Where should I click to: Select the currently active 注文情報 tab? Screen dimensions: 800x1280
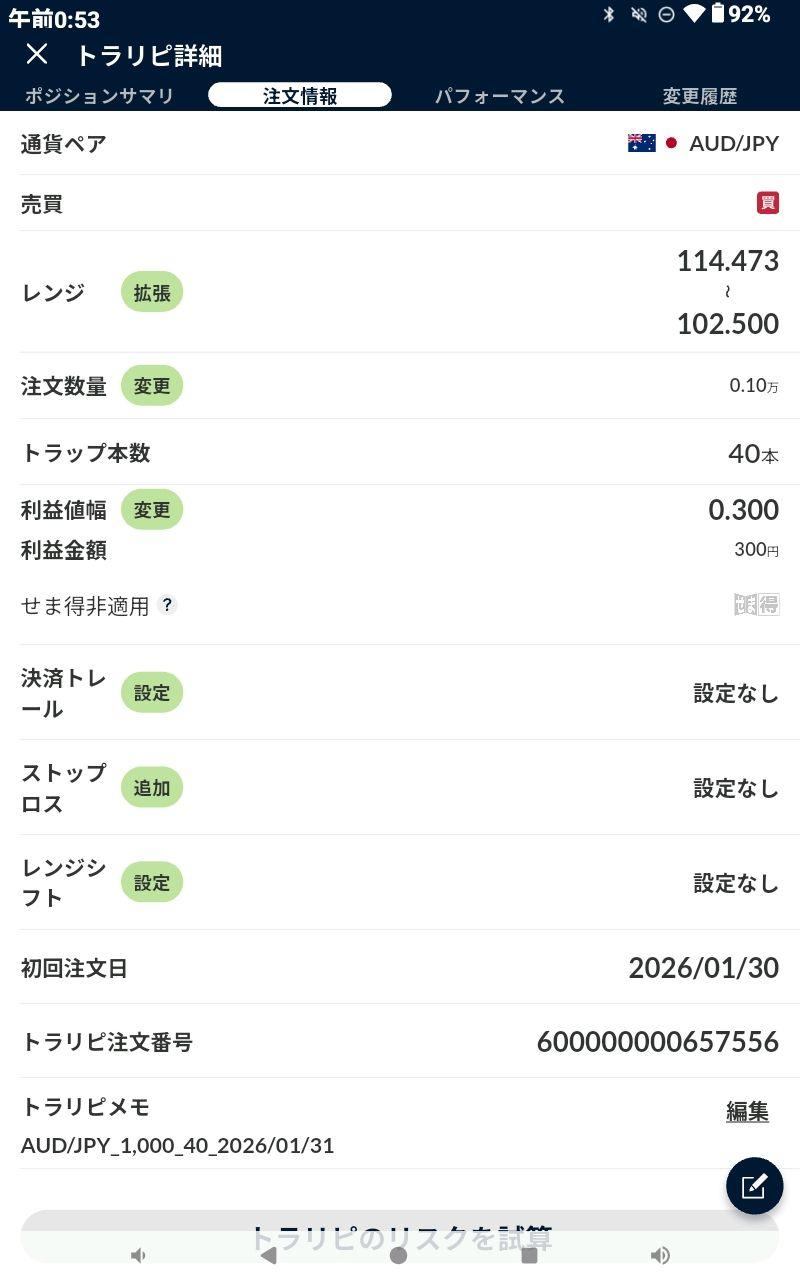tap(300, 93)
